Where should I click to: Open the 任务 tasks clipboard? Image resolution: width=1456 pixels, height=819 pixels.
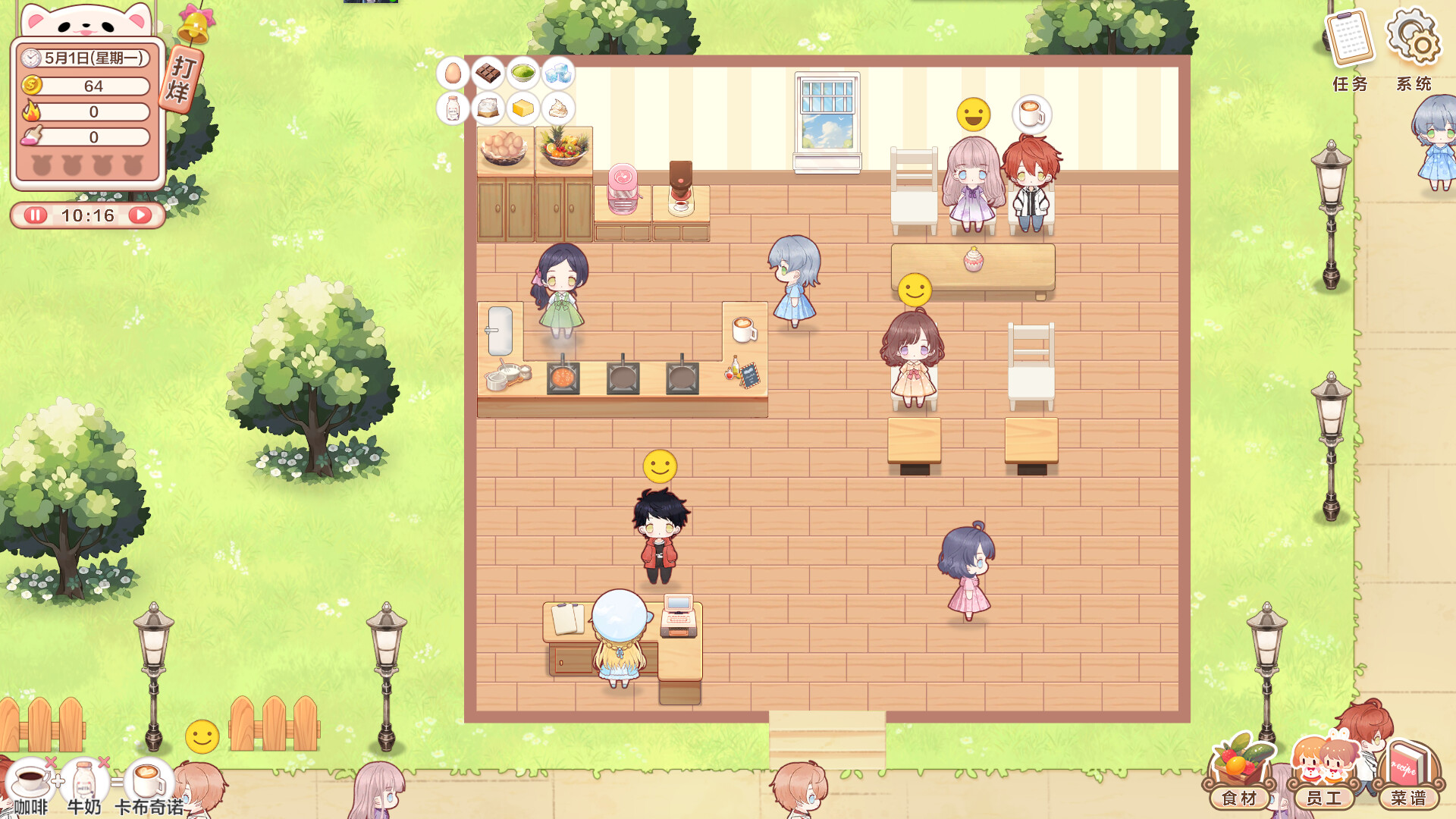coord(1350,38)
